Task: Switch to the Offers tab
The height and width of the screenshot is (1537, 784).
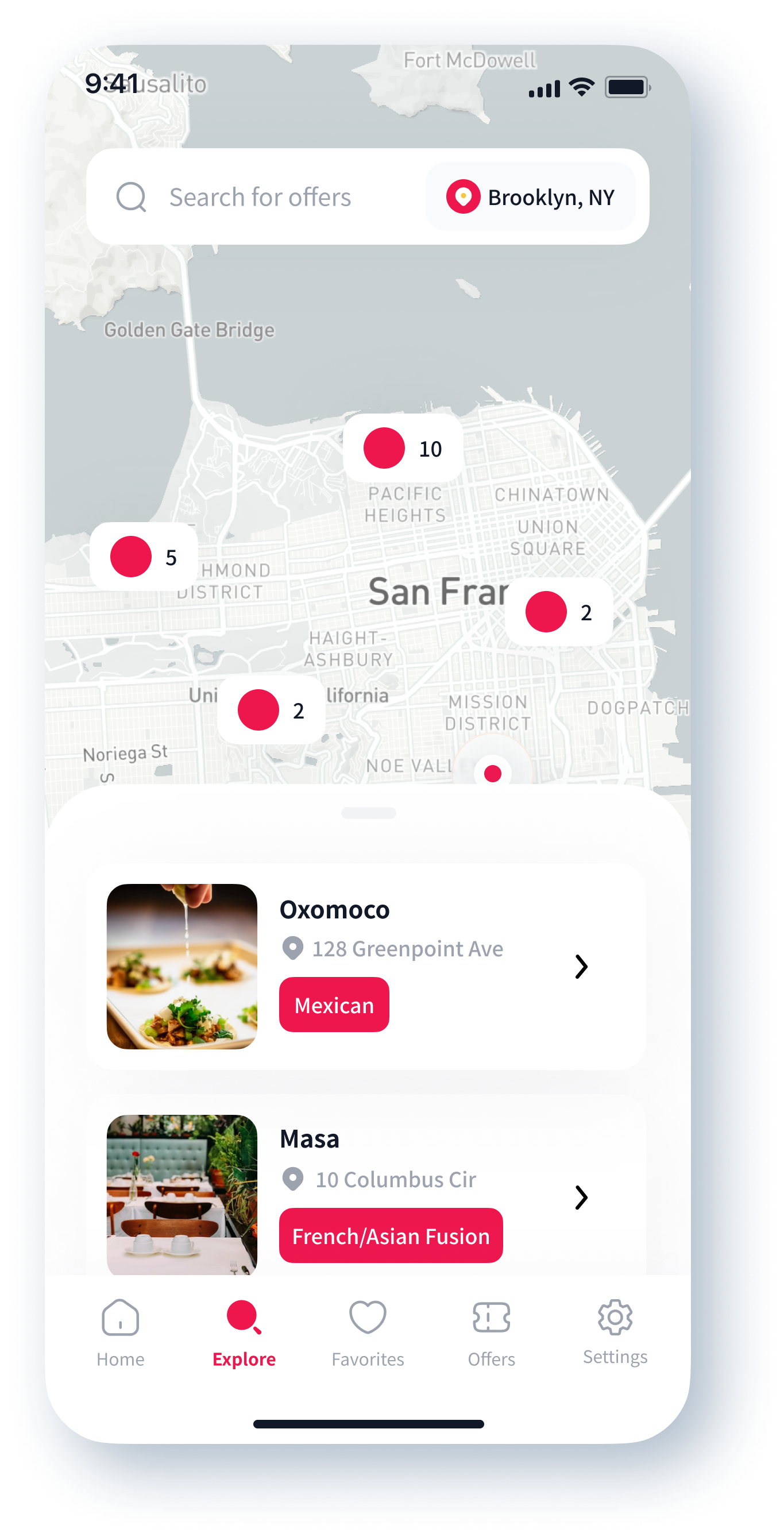Action: click(491, 1334)
